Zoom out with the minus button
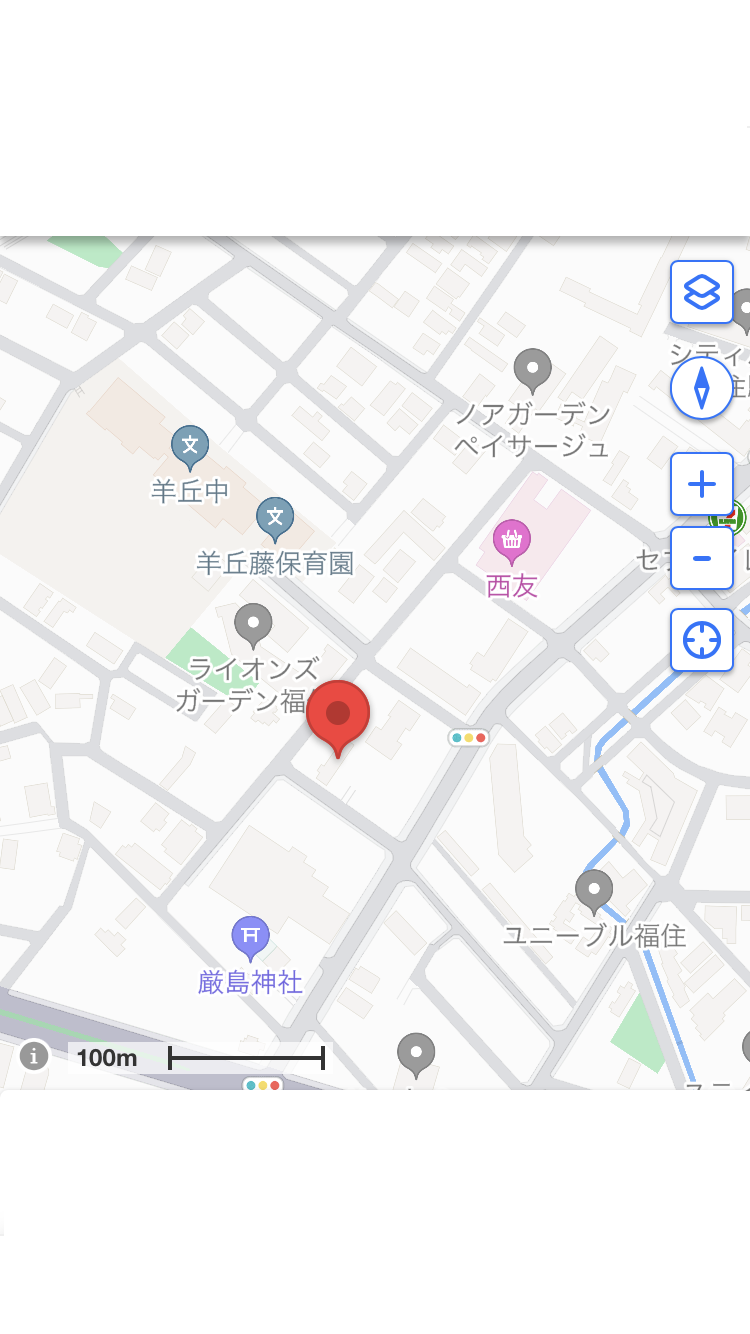The height and width of the screenshot is (1334, 750). (x=702, y=558)
